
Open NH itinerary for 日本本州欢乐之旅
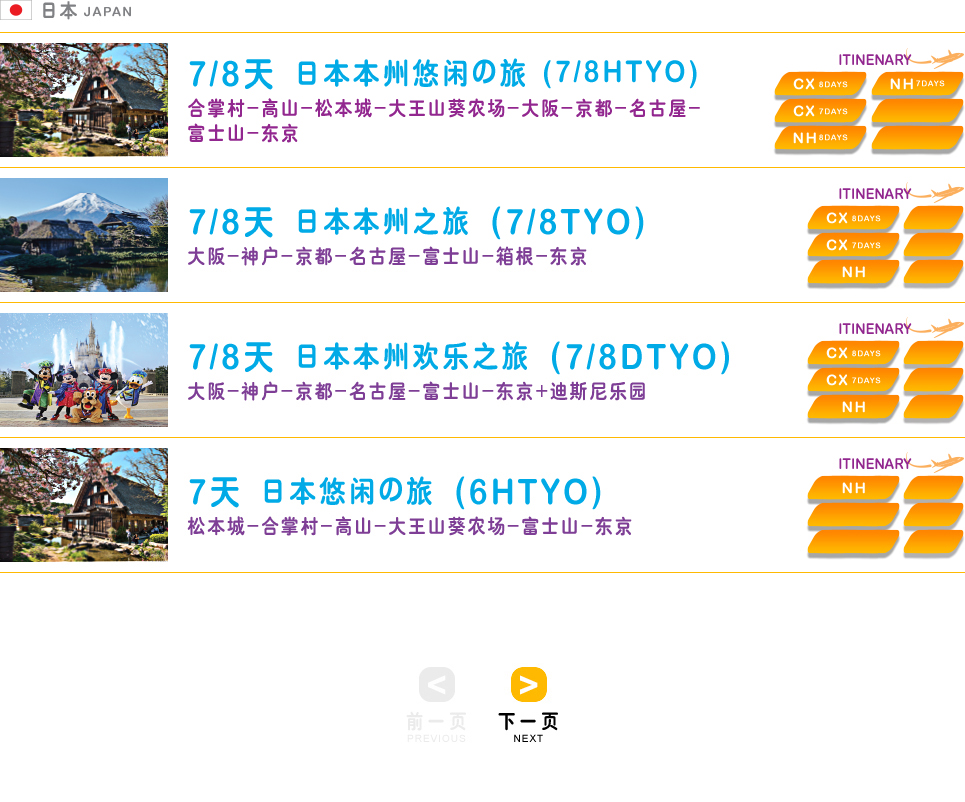pos(853,408)
